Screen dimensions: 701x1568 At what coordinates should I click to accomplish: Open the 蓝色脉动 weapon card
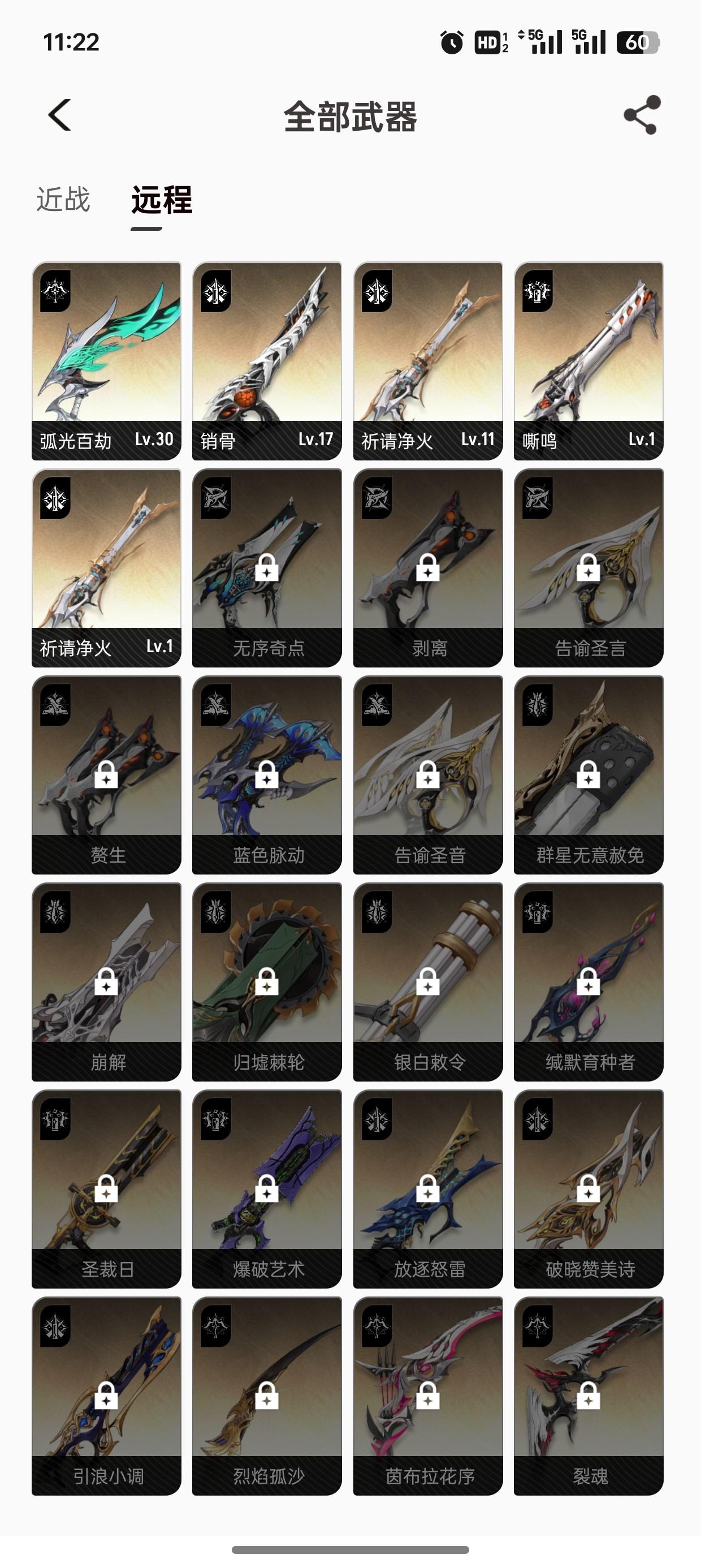tap(267, 774)
